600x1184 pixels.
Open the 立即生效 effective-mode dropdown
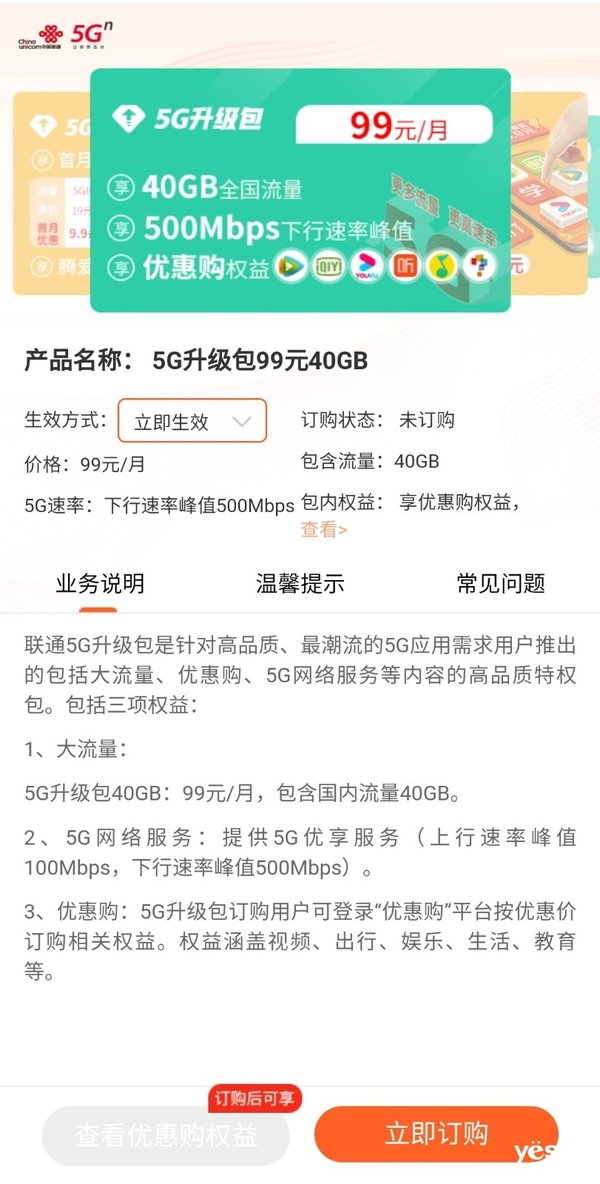tap(192, 421)
